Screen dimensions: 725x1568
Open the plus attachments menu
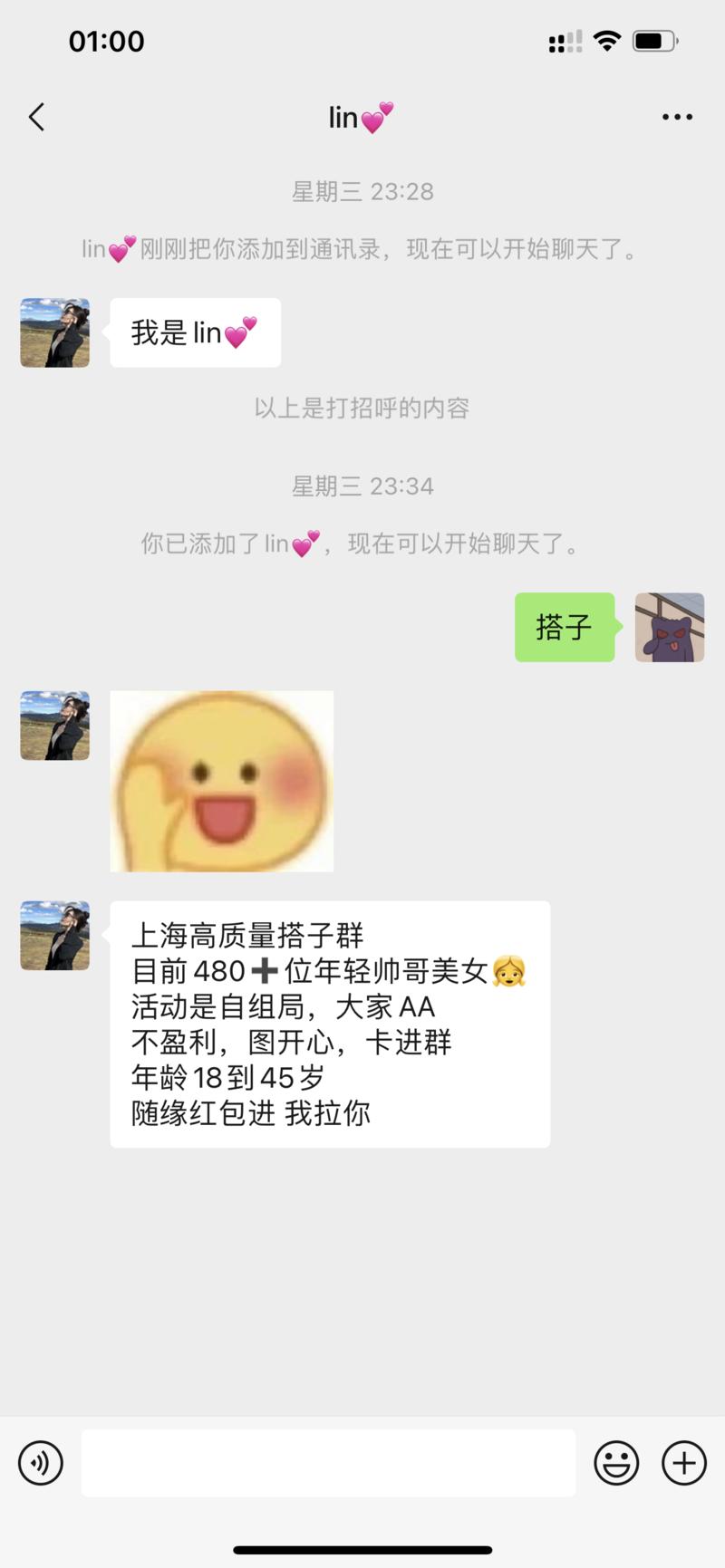point(683,1463)
